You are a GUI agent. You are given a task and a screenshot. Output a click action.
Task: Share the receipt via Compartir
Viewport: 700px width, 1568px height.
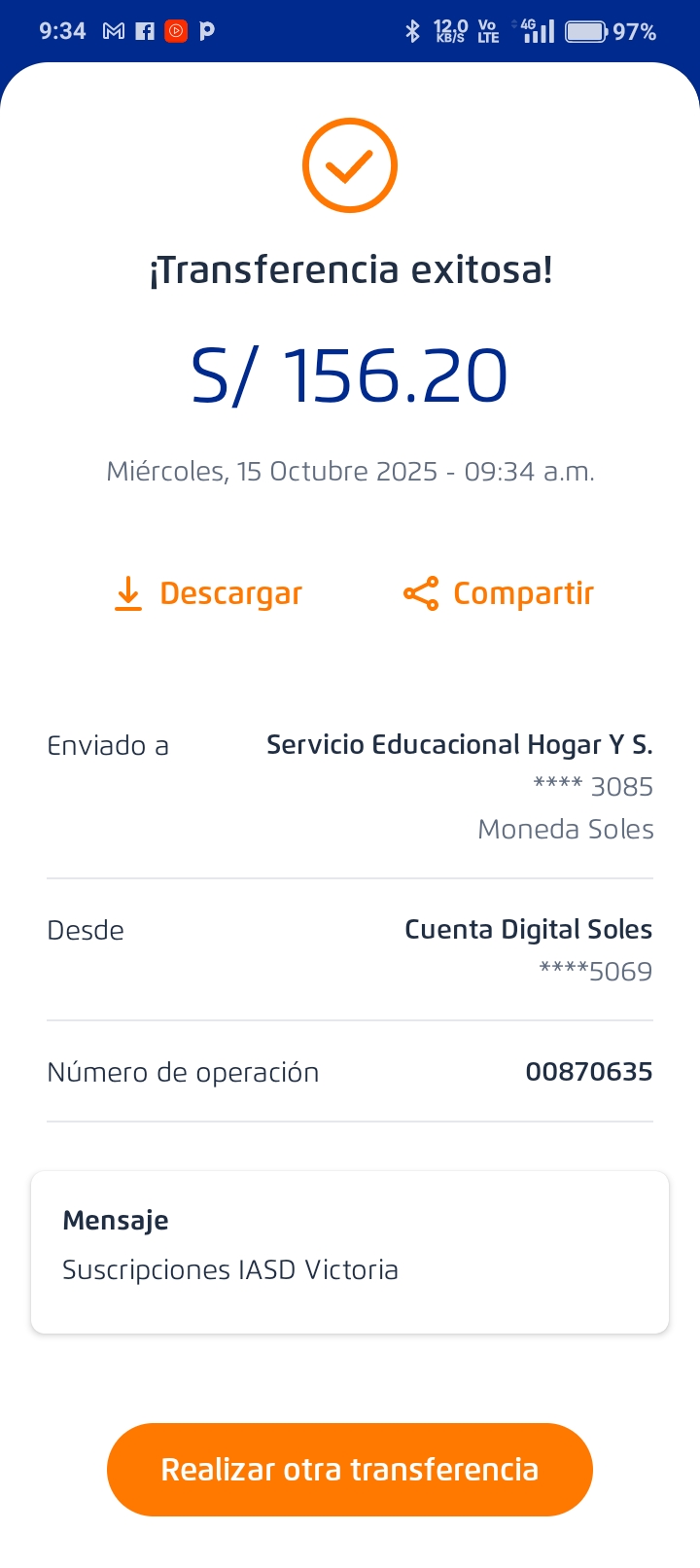(x=499, y=593)
